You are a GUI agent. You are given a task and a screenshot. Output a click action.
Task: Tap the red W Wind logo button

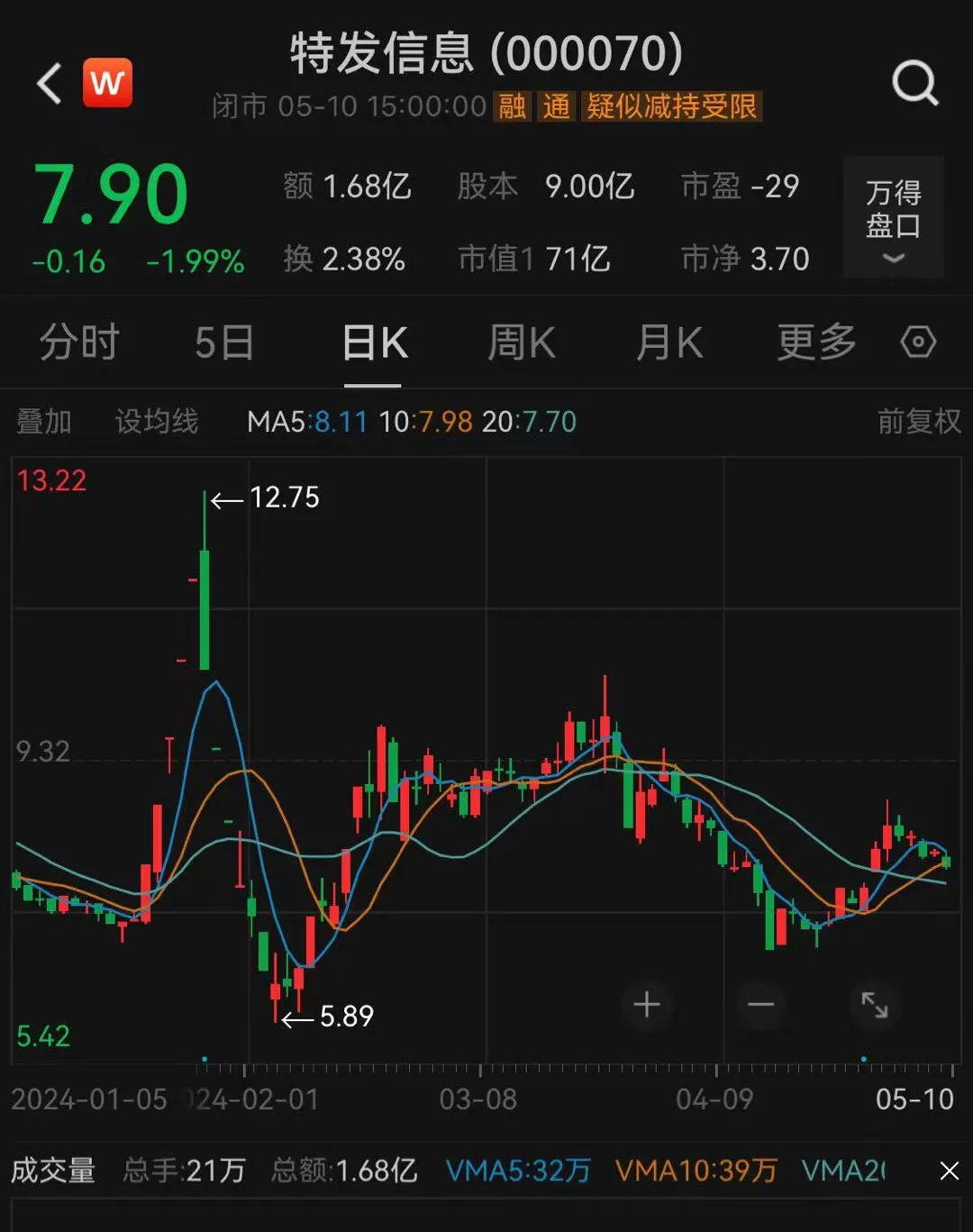click(x=107, y=83)
